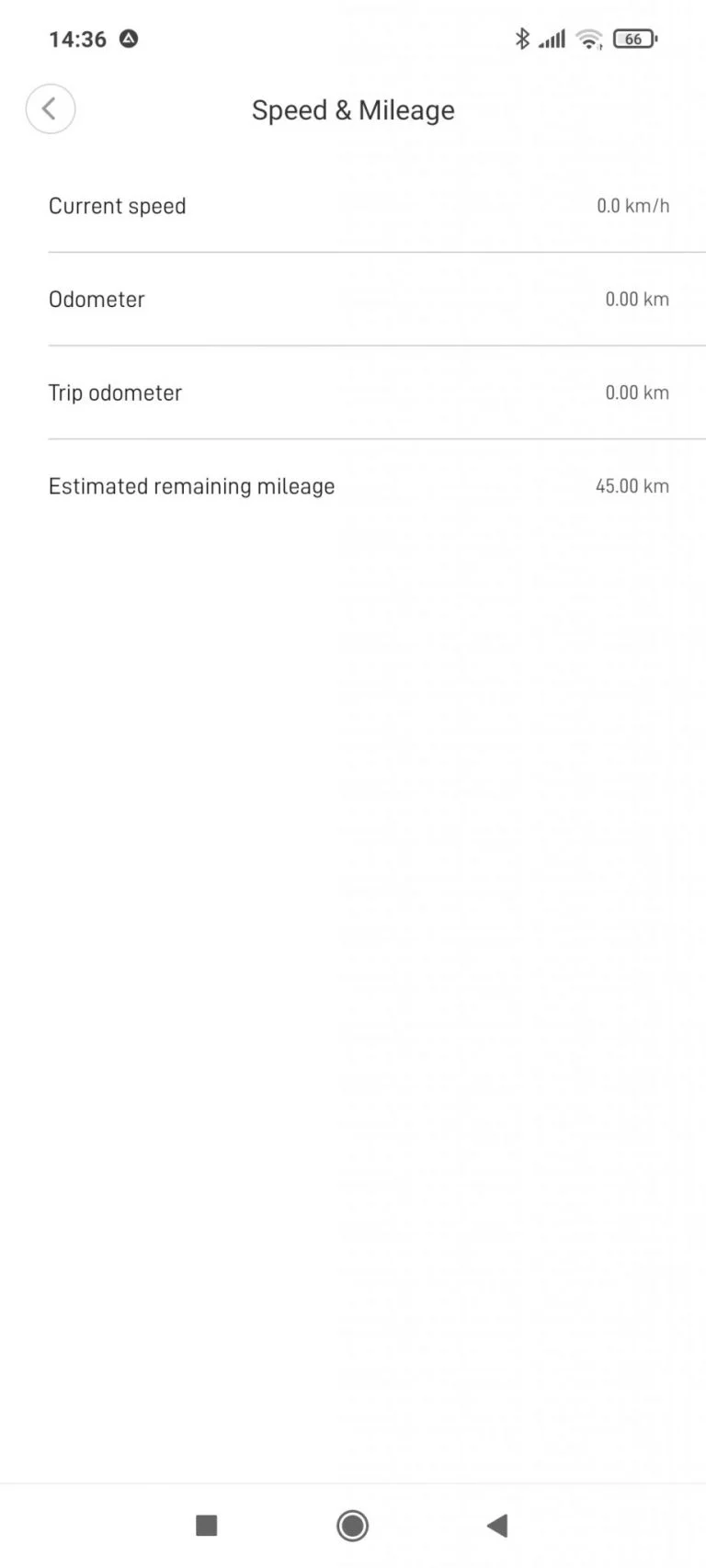Viewport: 706px width, 1568px height.
Task: Select the Odometer row
Action: tap(353, 300)
